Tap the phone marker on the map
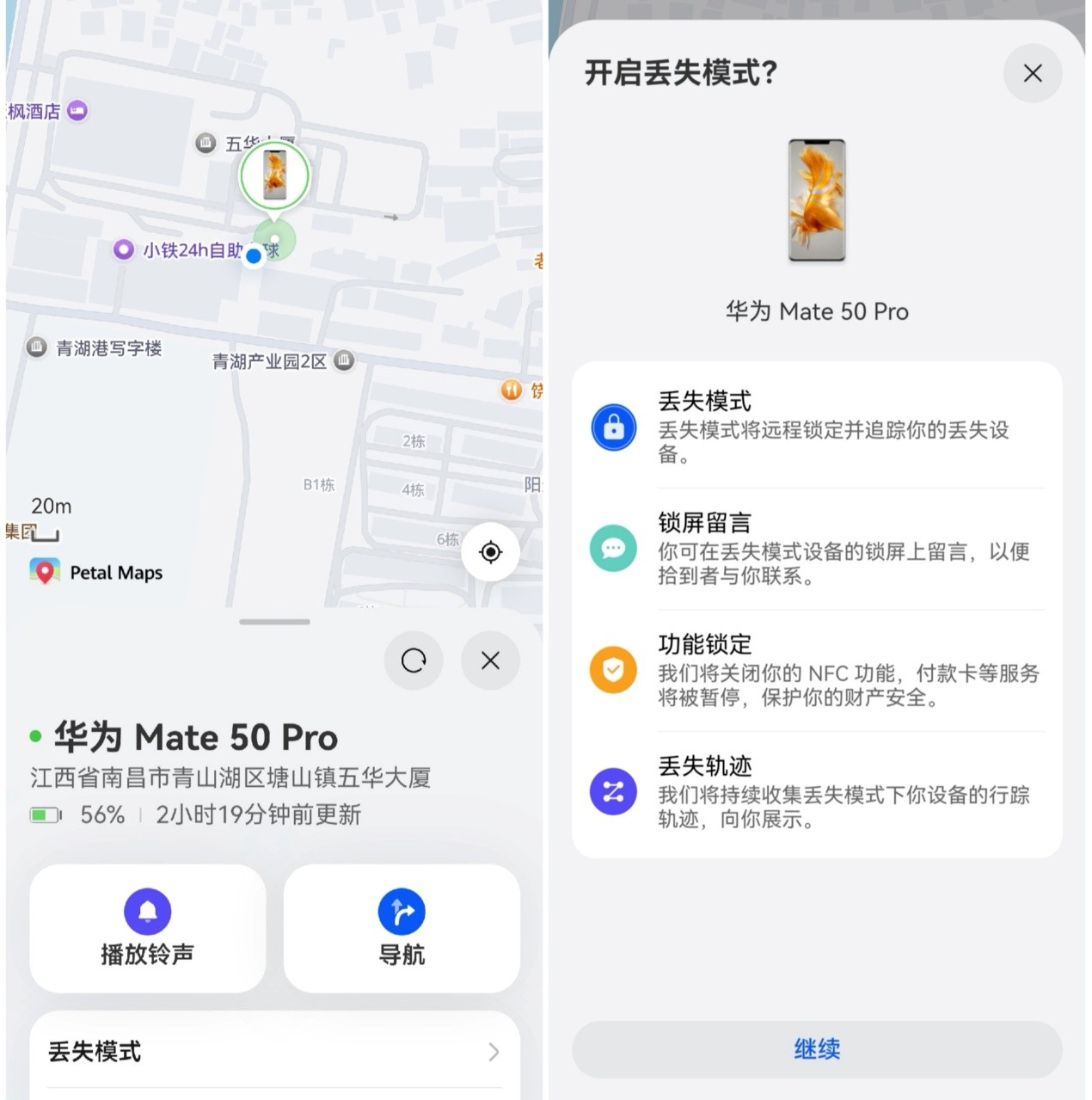1092x1100 pixels. 274,175
